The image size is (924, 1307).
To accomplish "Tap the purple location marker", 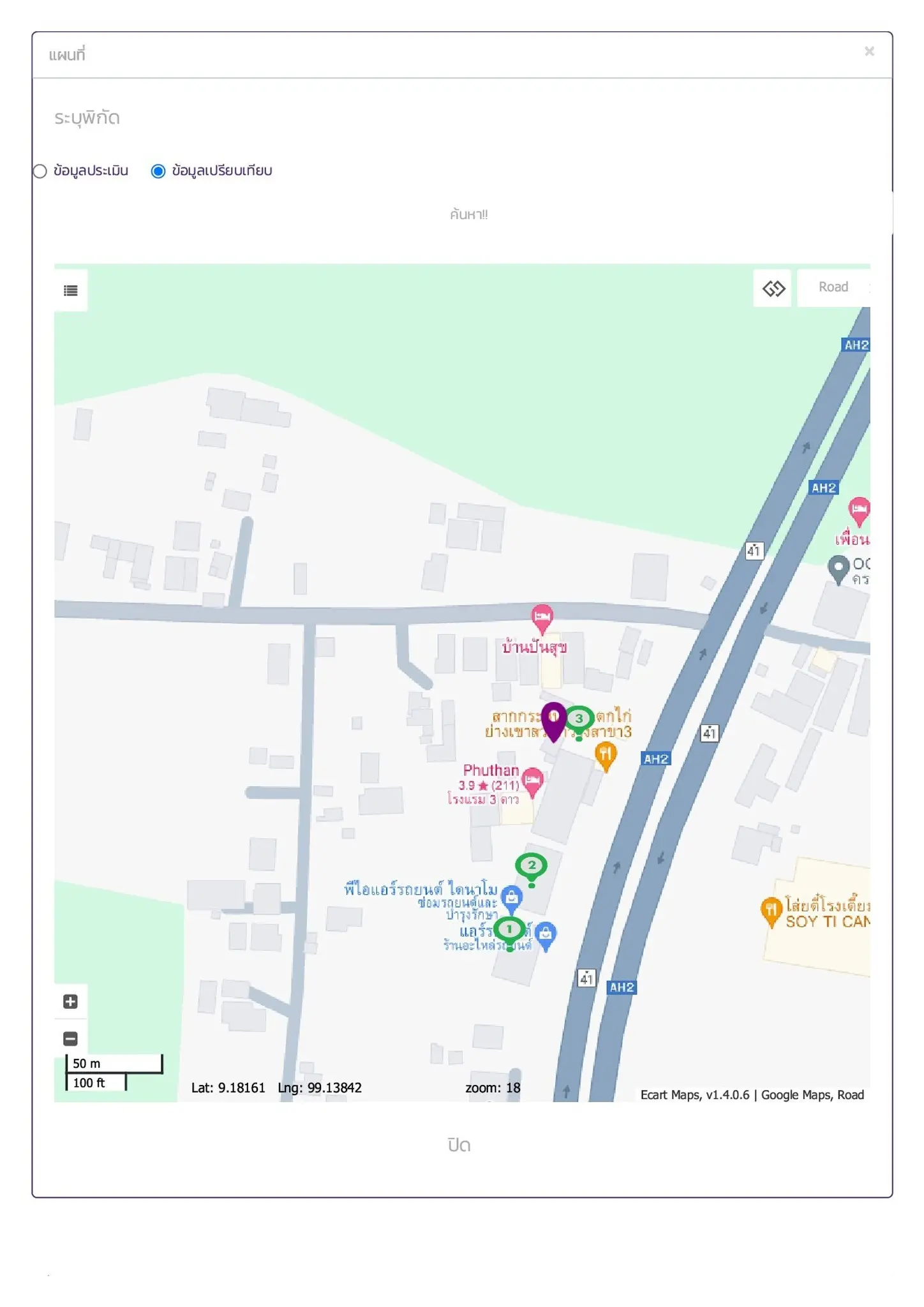I will 554,720.
